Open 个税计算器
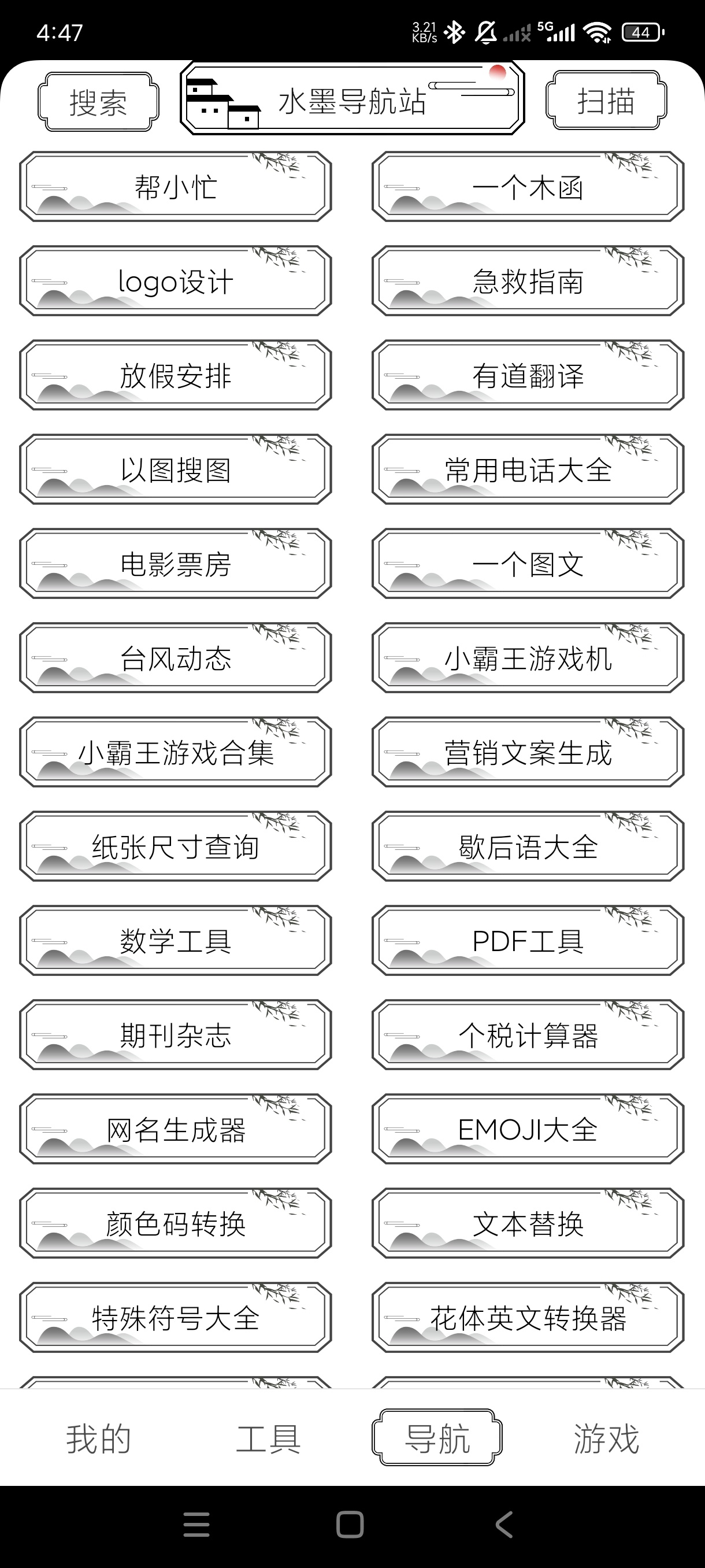The width and height of the screenshot is (705, 1568). [x=528, y=1036]
